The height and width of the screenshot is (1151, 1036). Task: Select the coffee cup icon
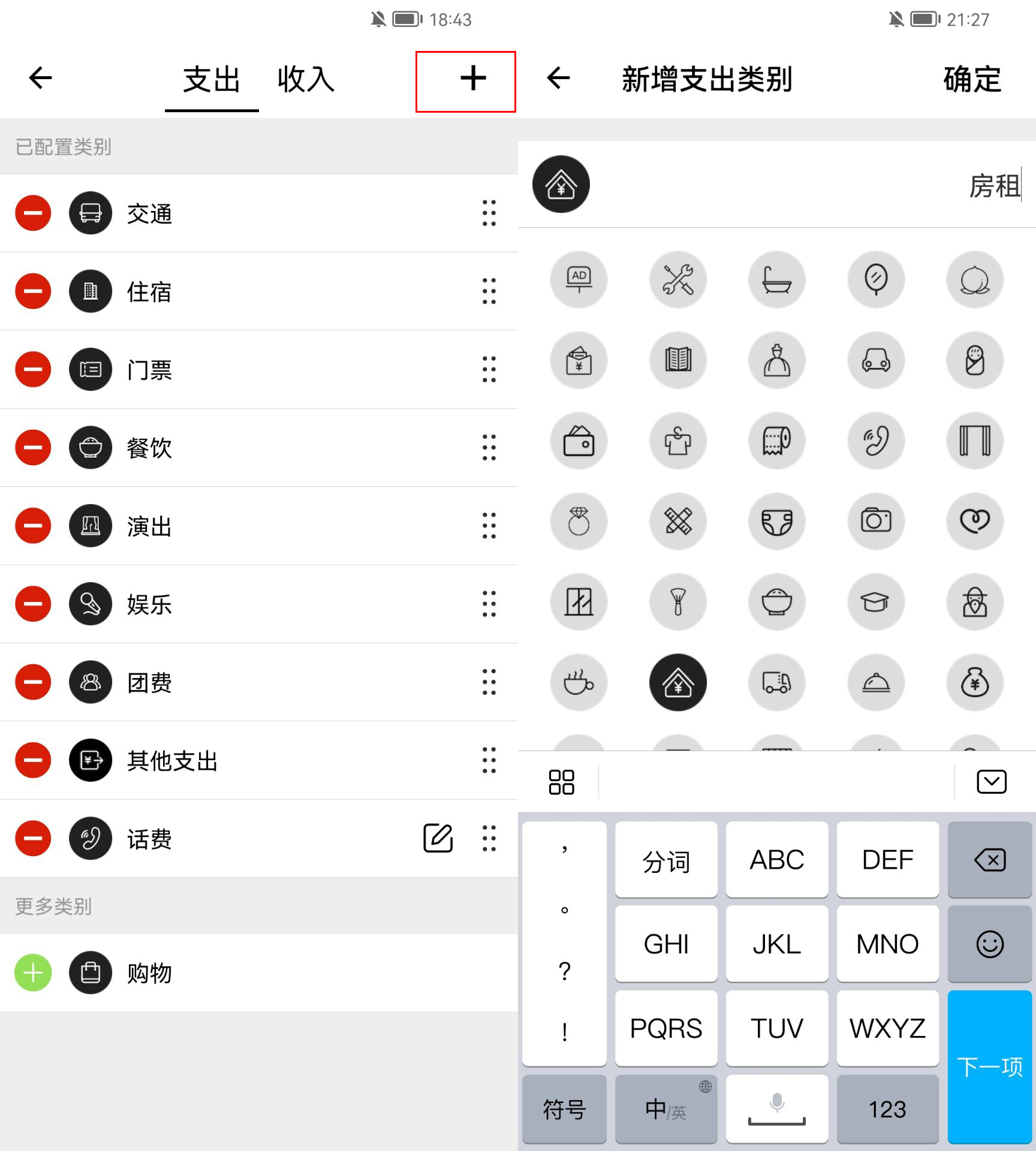[x=577, y=682]
